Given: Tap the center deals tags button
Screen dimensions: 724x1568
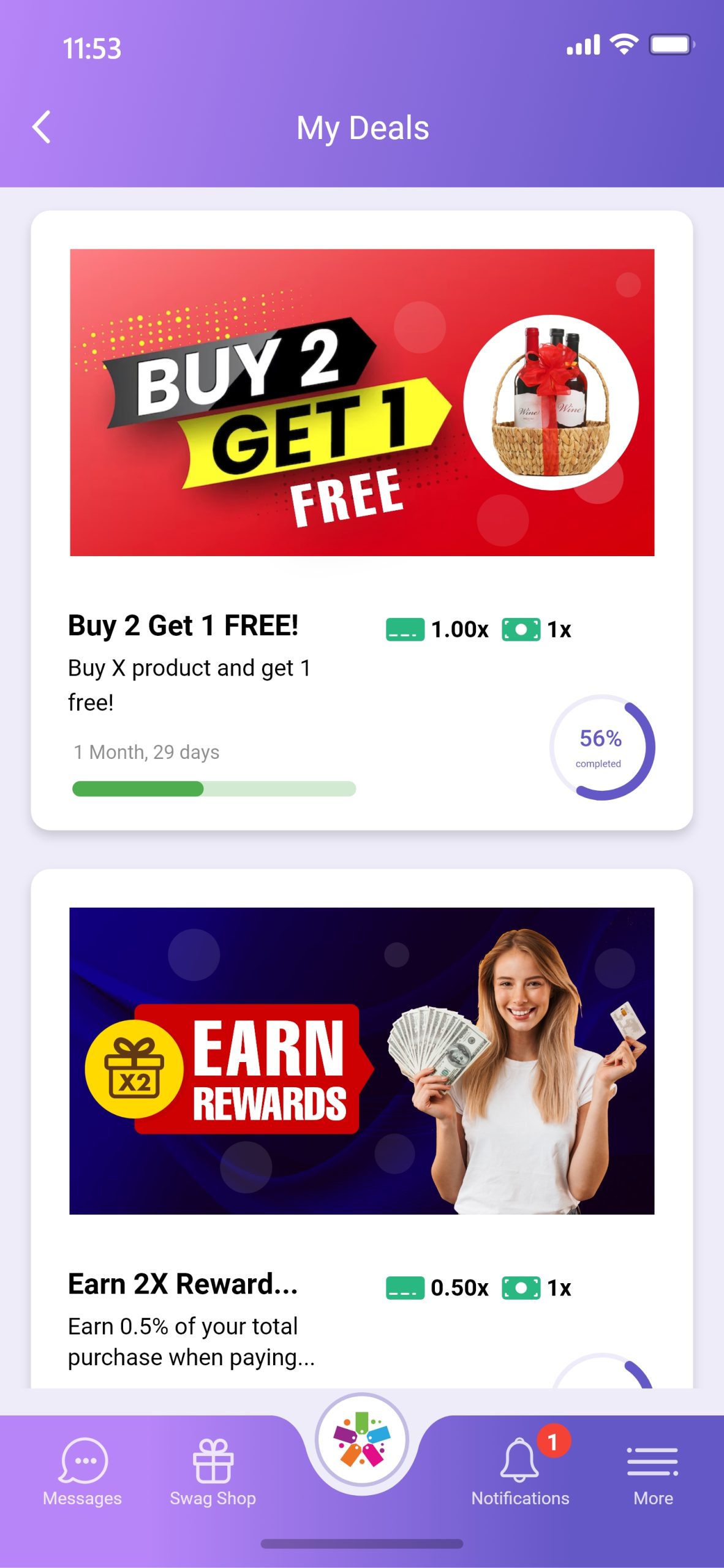Looking at the screenshot, I should point(361,1442).
